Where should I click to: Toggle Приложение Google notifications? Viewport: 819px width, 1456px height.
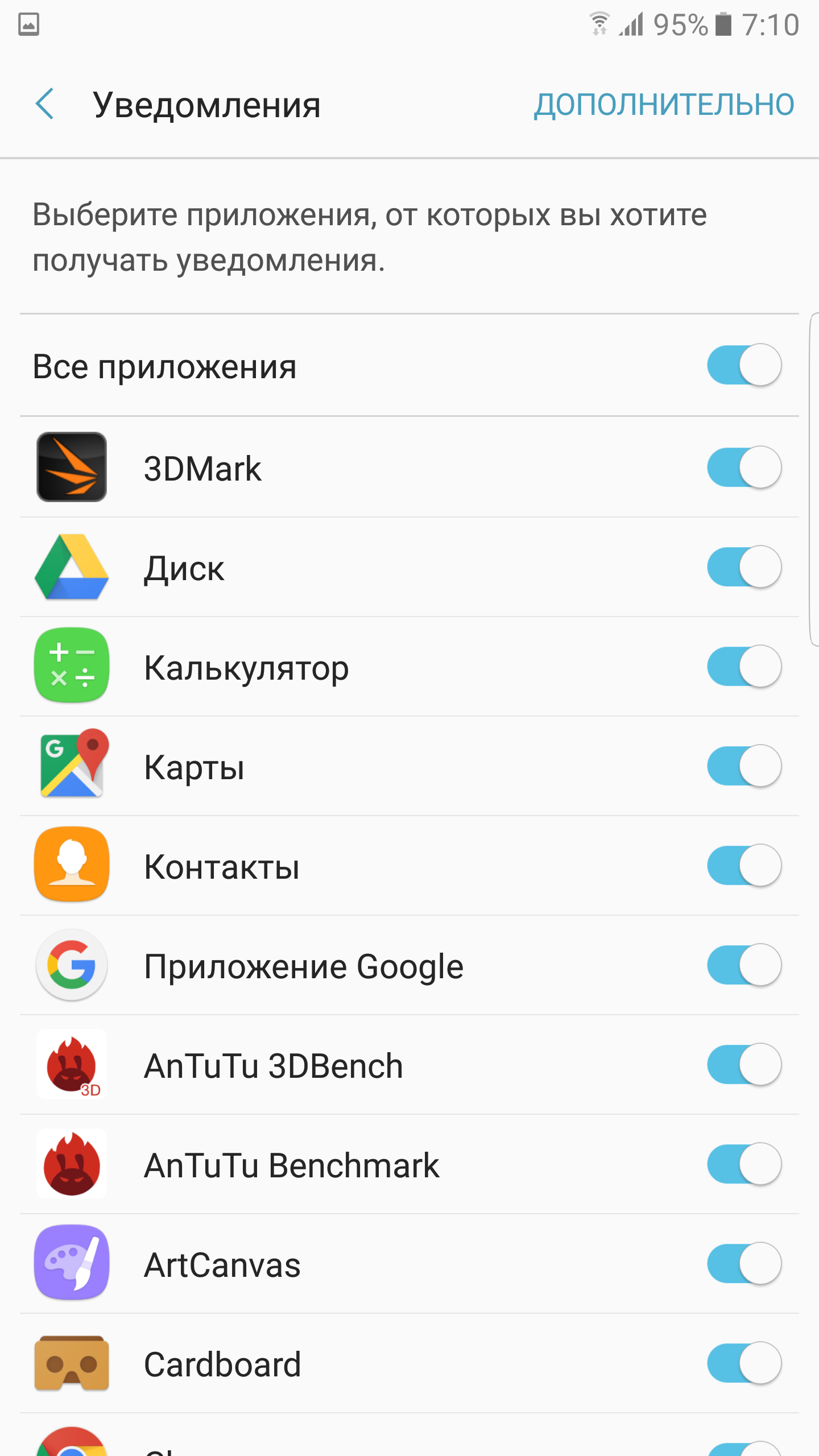(x=744, y=965)
